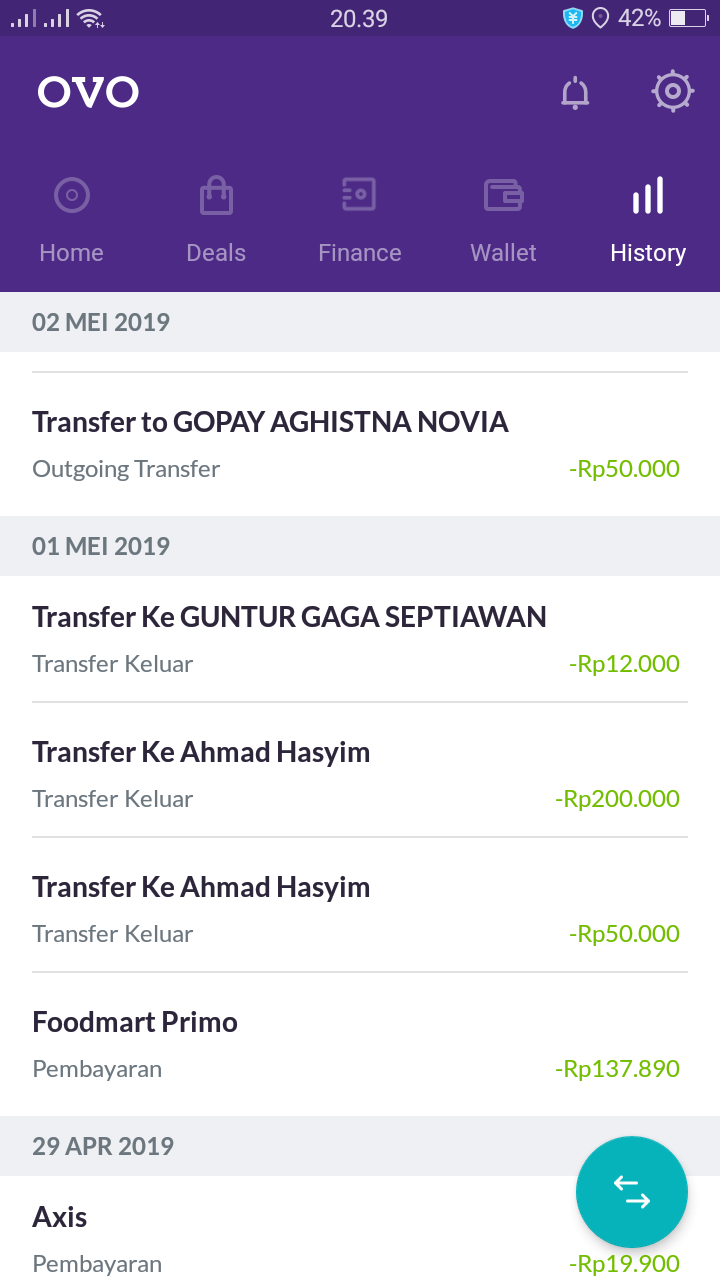Switch to the Wallet tab
The width and height of the screenshot is (720, 1280).
503,220
